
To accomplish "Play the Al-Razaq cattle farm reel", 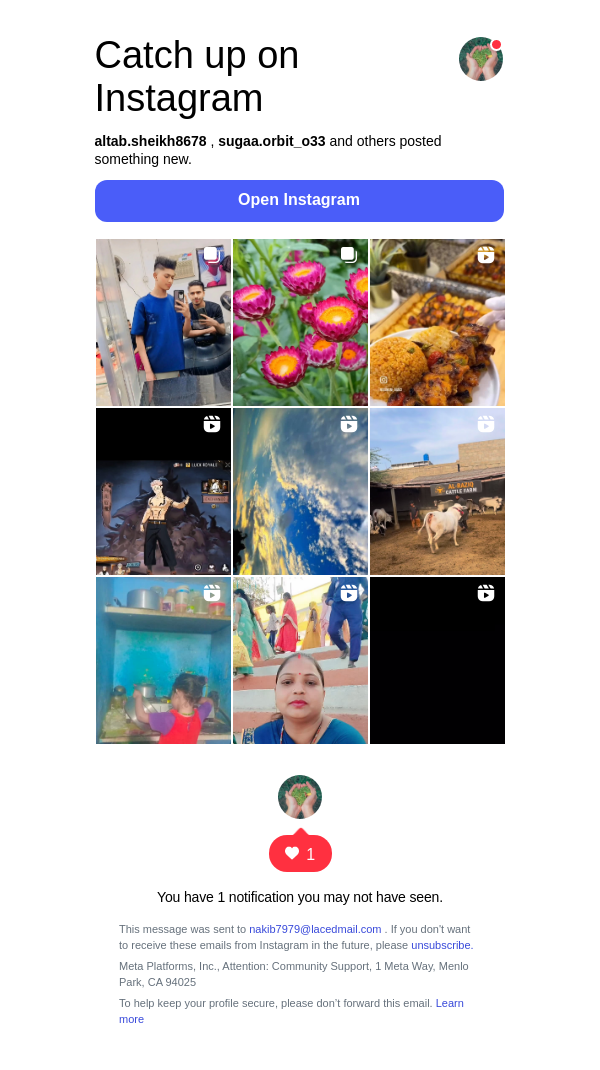I will (437, 491).
